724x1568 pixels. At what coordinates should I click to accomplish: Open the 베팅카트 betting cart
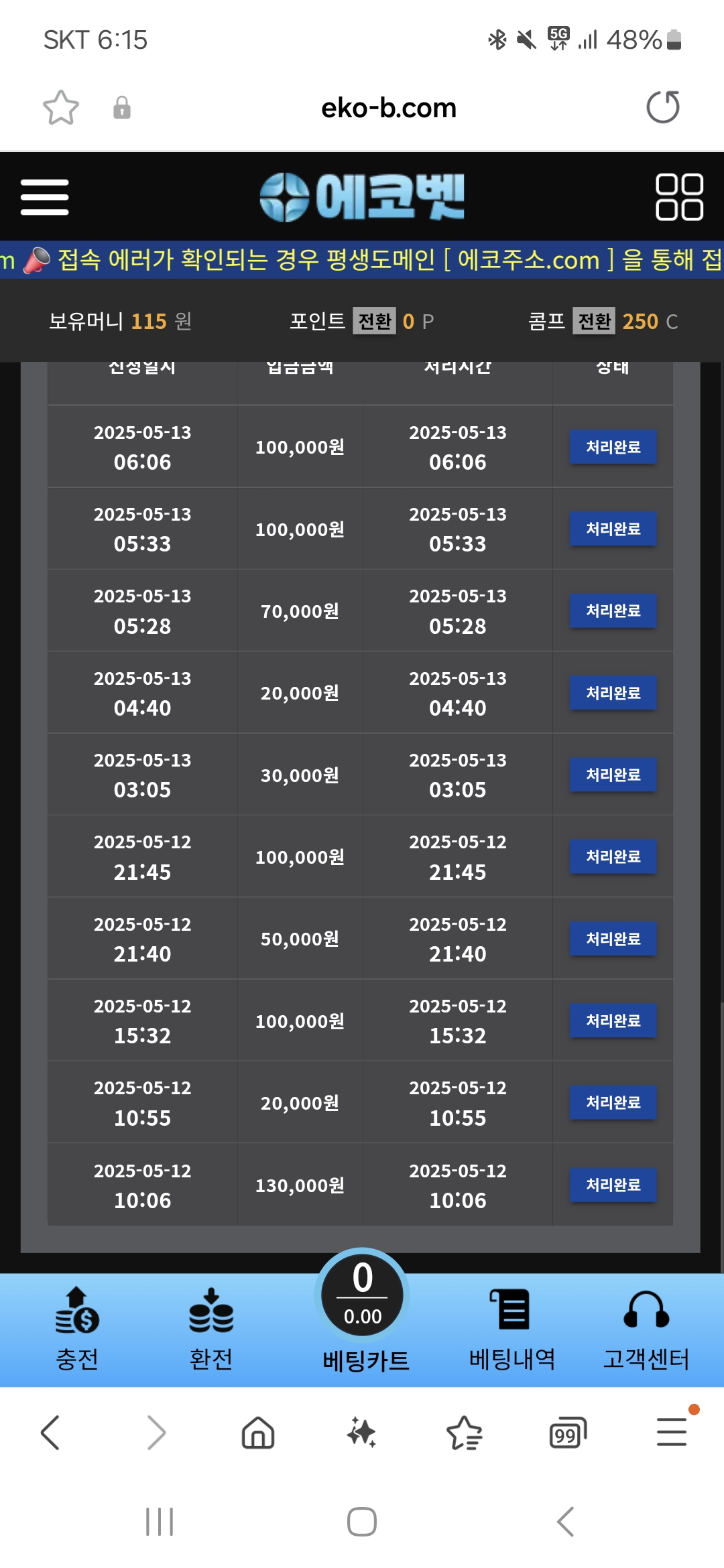tap(363, 1313)
